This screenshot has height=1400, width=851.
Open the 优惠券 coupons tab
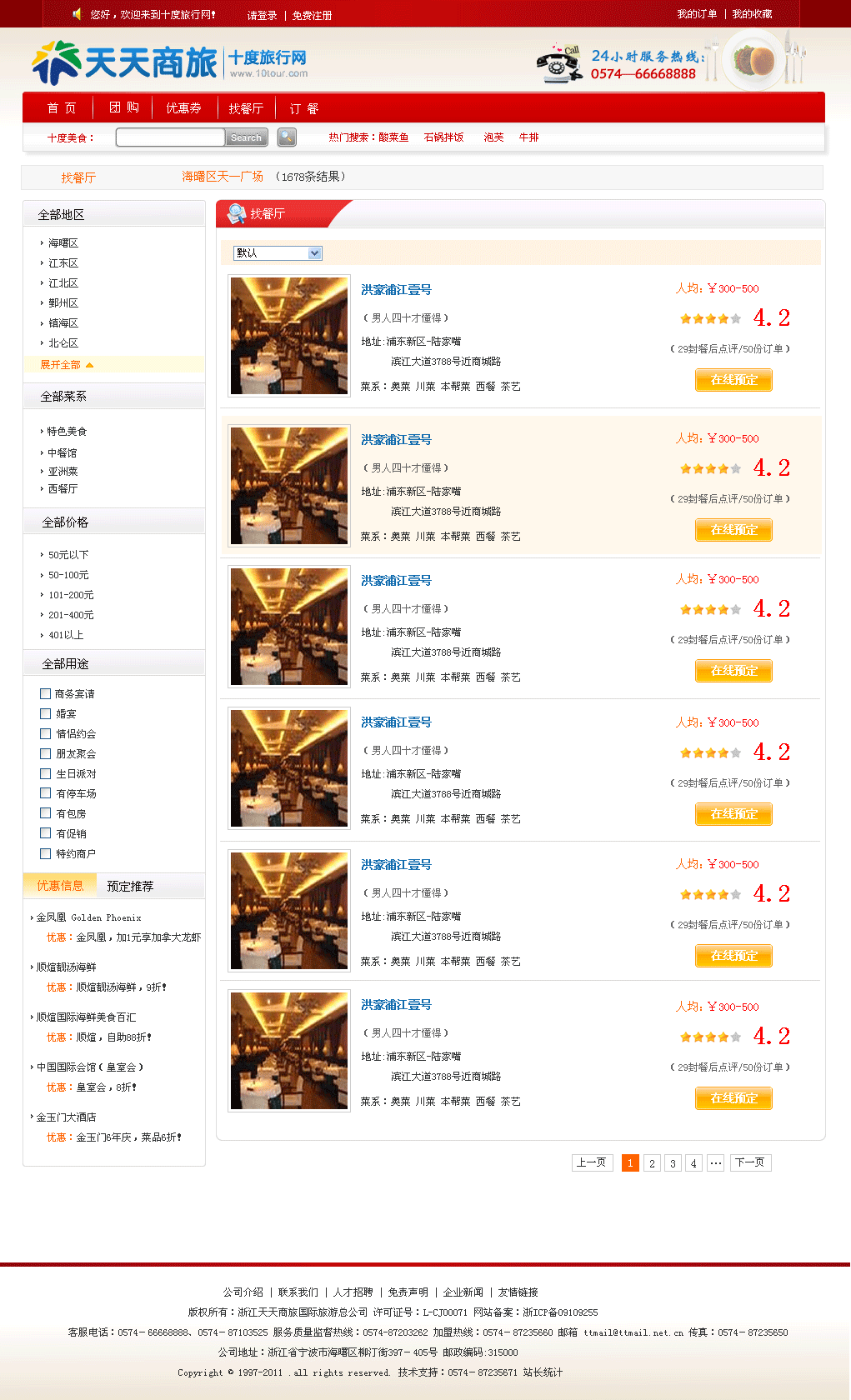(183, 108)
